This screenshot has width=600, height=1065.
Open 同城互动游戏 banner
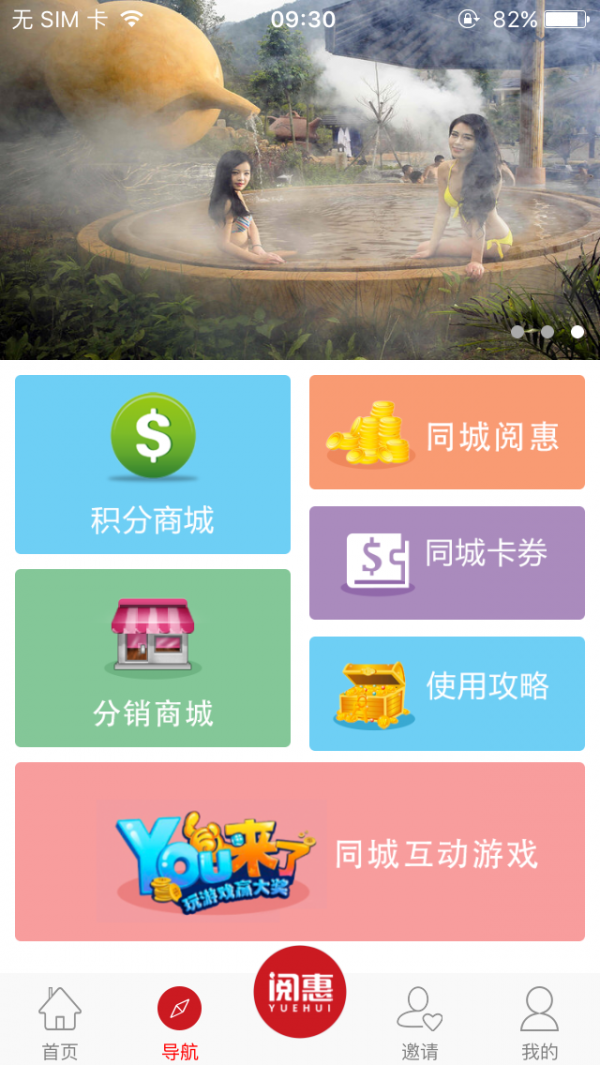(x=300, y=852)
